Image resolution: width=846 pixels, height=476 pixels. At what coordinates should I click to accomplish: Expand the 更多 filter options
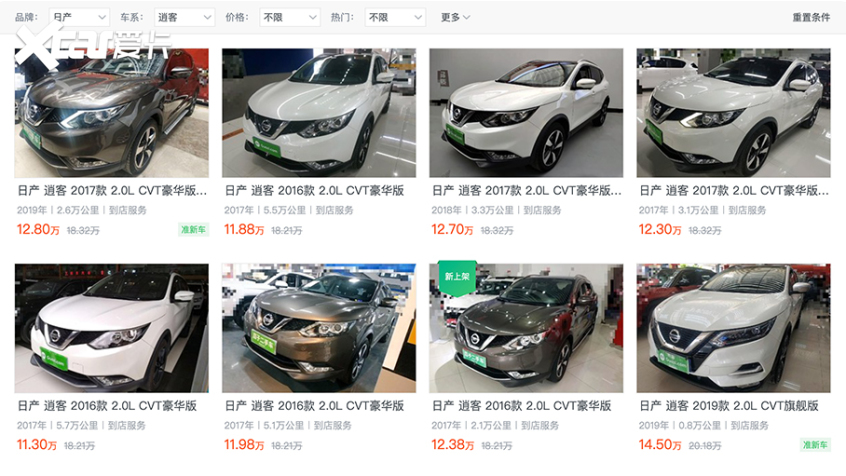click(455, 17)
